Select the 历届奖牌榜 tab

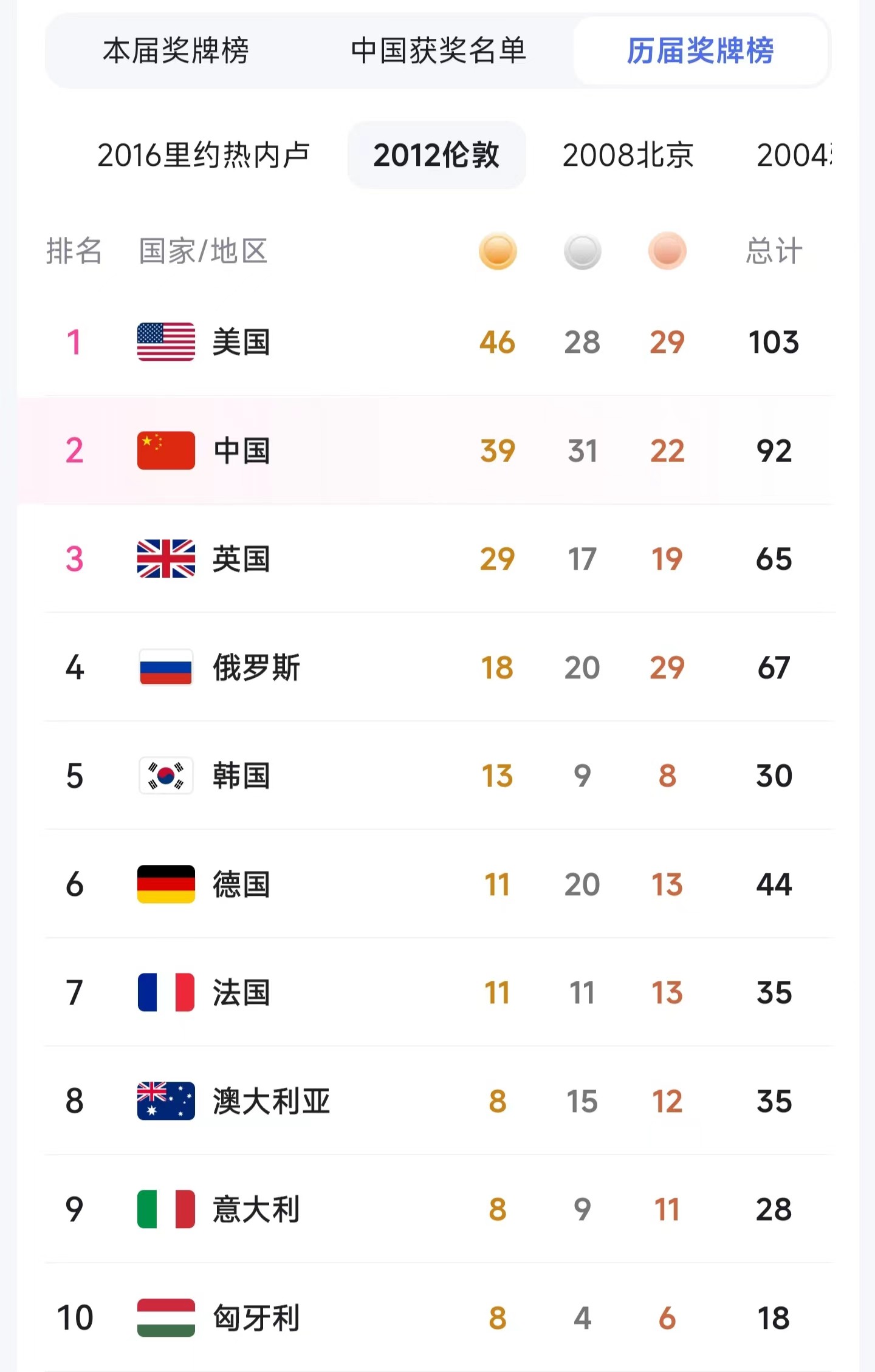point(700,50)
